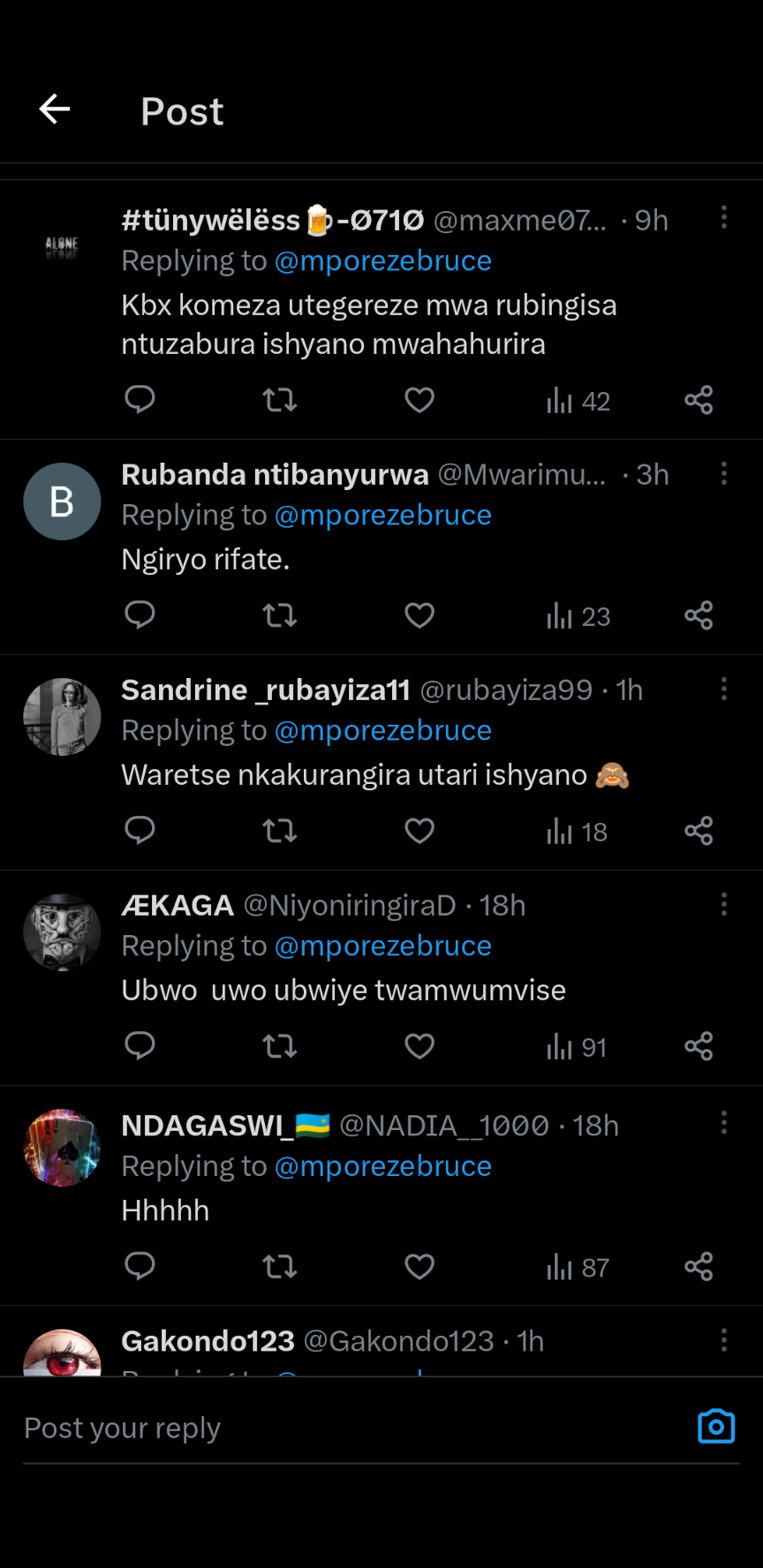Repost ÆKAGA's reply
Viewport: 763px width, 1568px height.
(280, 1046)
